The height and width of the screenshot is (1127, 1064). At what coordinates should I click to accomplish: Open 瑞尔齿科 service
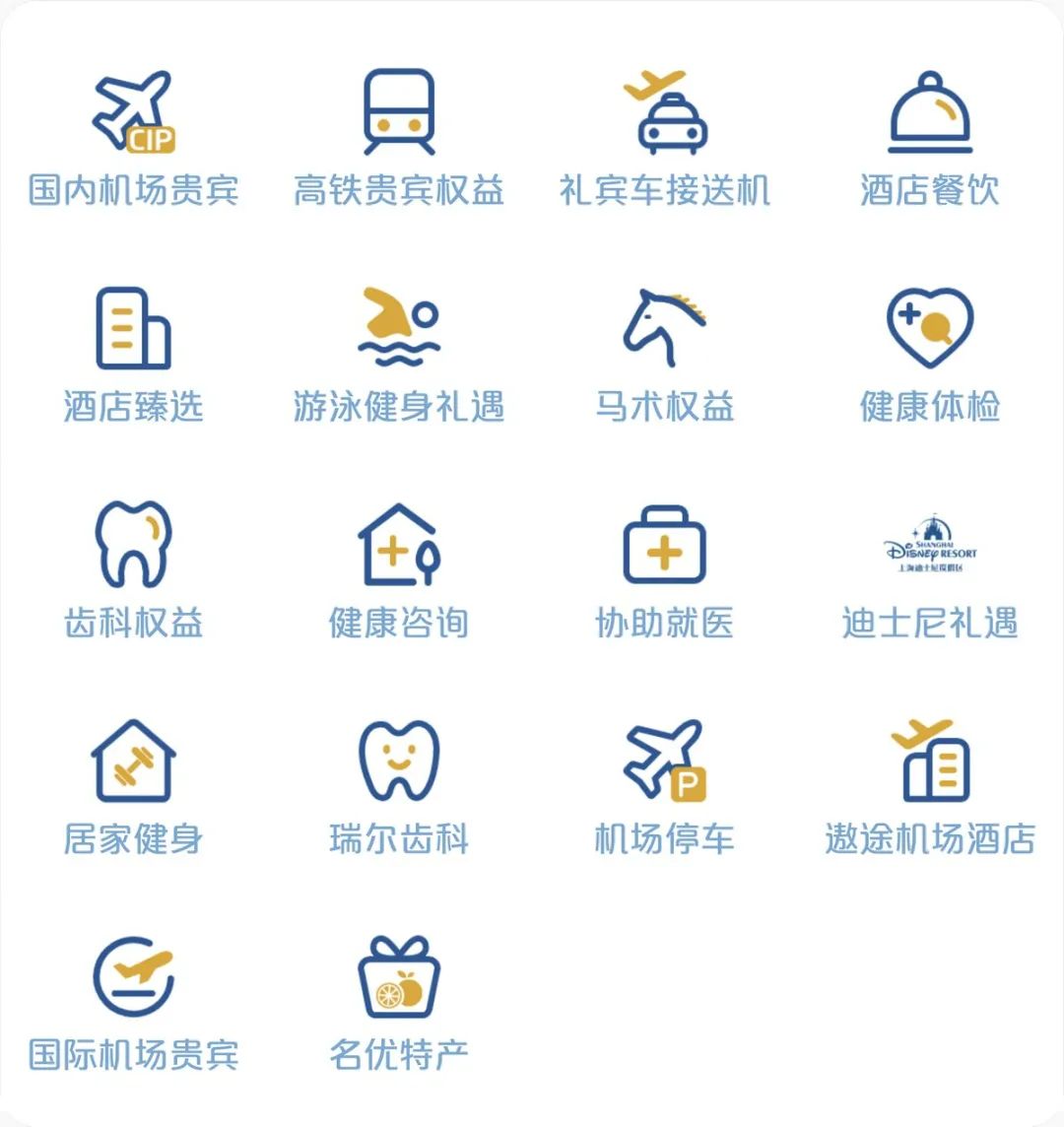click(x=399, y=788)
